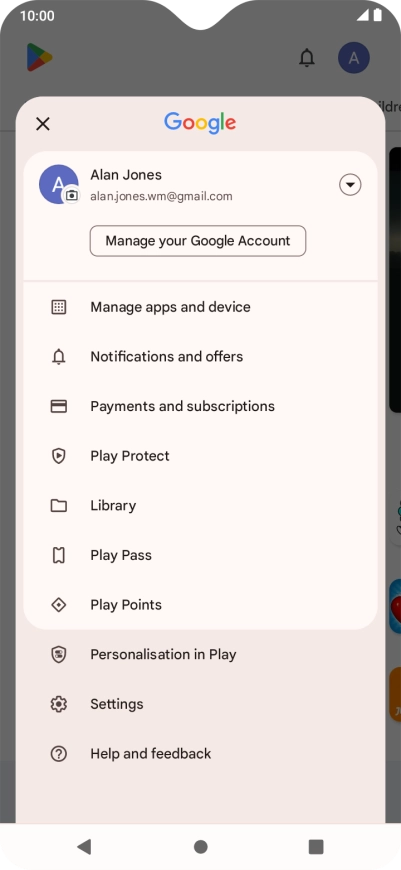Image resolution: width=401 pixels, height=870 pixels.
Task: Open Play Protect
Action: pos(200,456)
